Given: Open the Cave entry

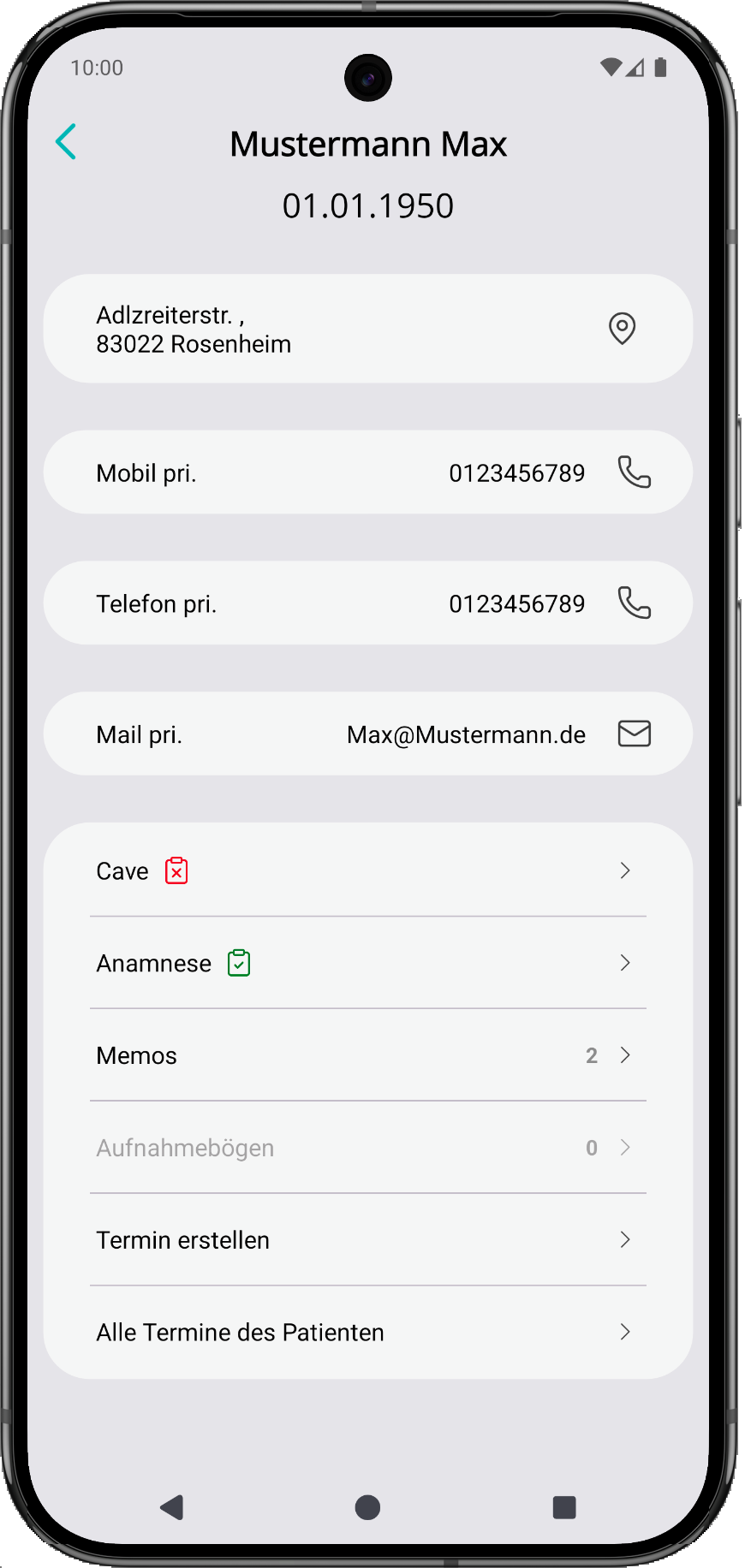Looking at the screenshot, I should [367, 871].
